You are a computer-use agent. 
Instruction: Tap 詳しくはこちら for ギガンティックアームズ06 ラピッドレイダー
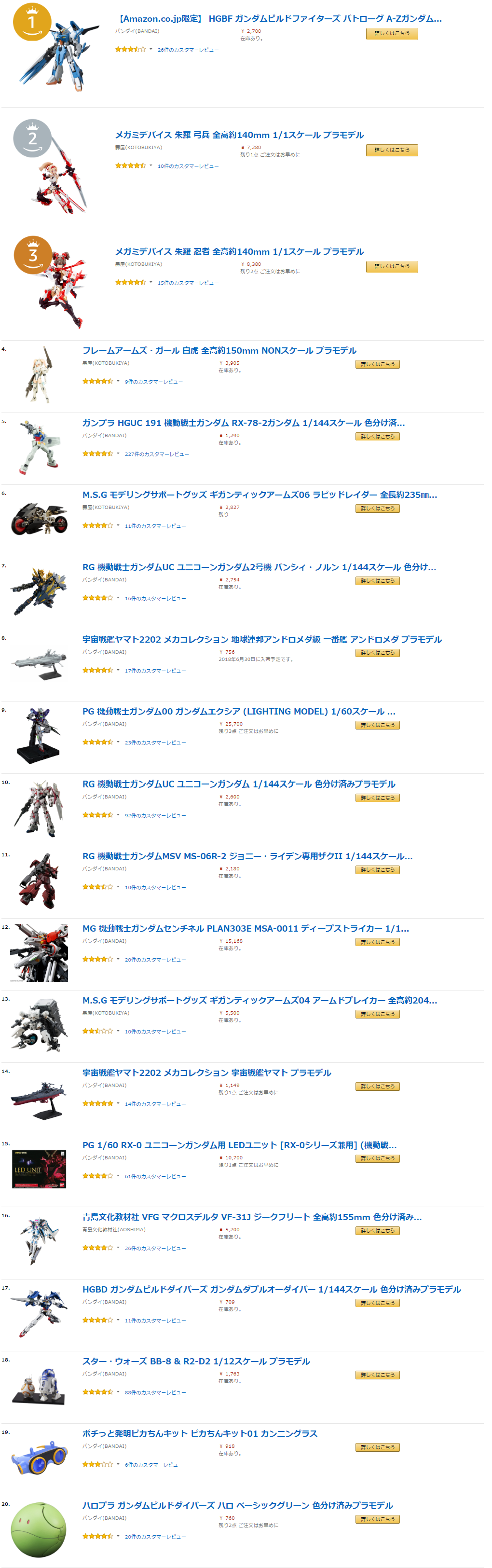378,508
